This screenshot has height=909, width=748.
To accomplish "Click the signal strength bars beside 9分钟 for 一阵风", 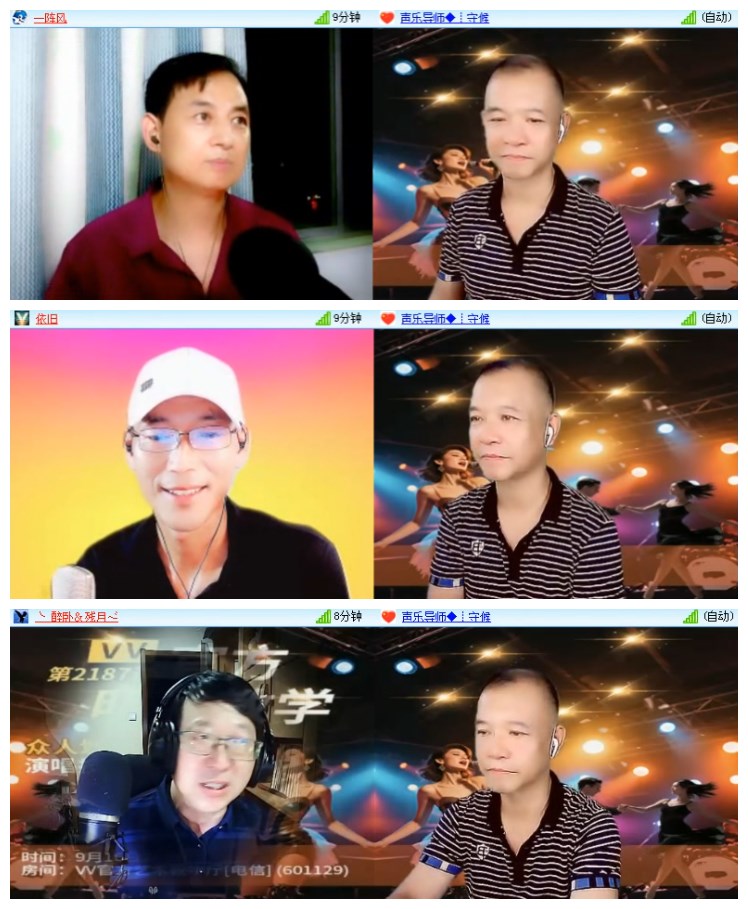I will pos(321,17).
